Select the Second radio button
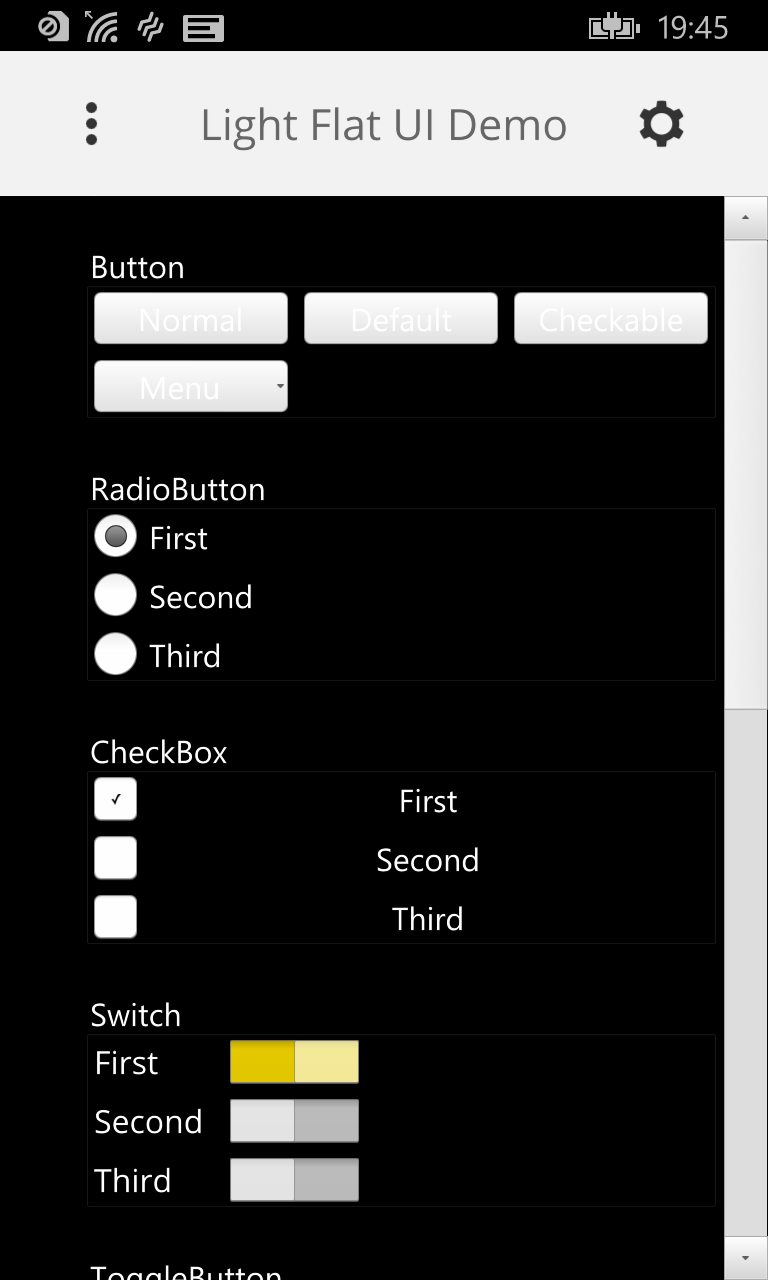Screen dimensions: 768x1280 click(x=116, y=596)
